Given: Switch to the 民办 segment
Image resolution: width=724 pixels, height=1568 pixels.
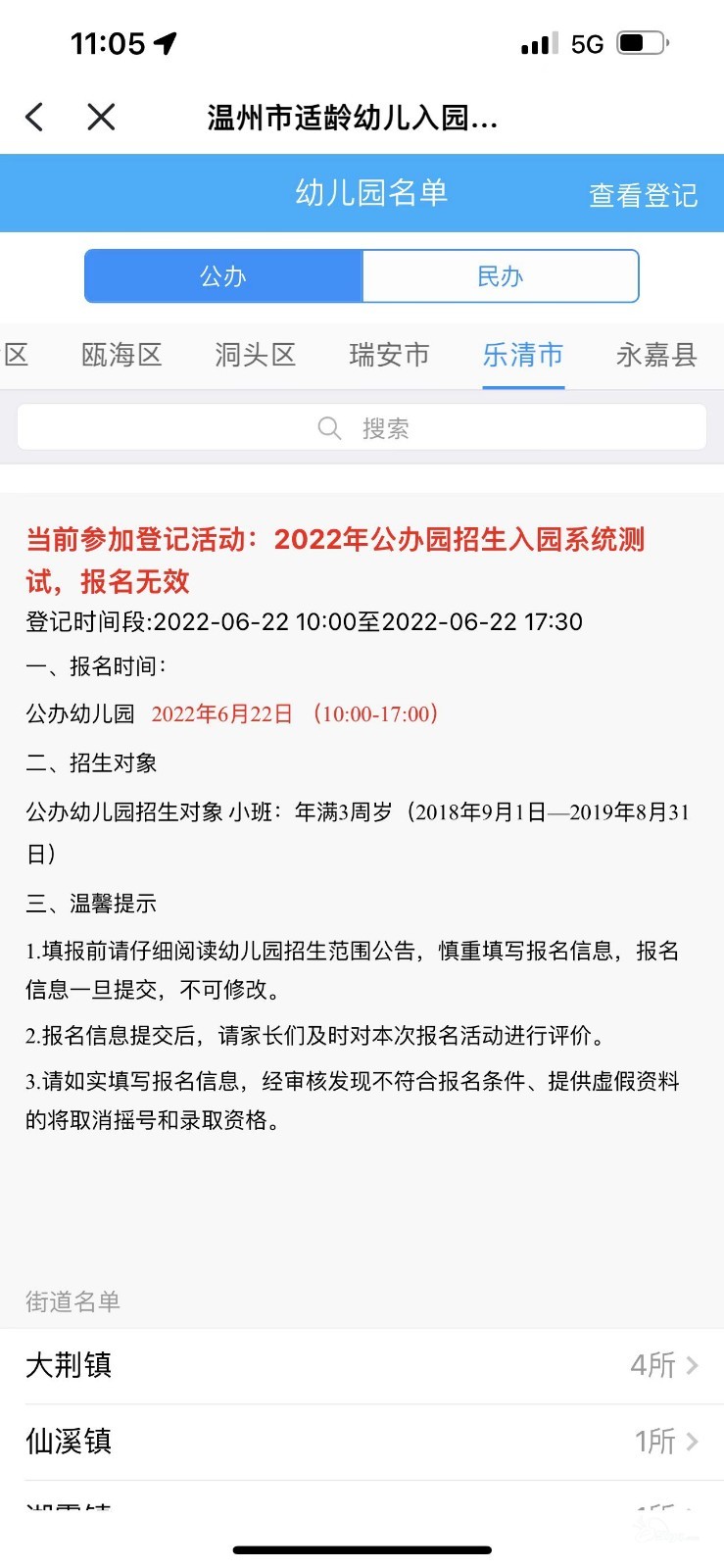Looking at the screenshot, I should 500,276.
